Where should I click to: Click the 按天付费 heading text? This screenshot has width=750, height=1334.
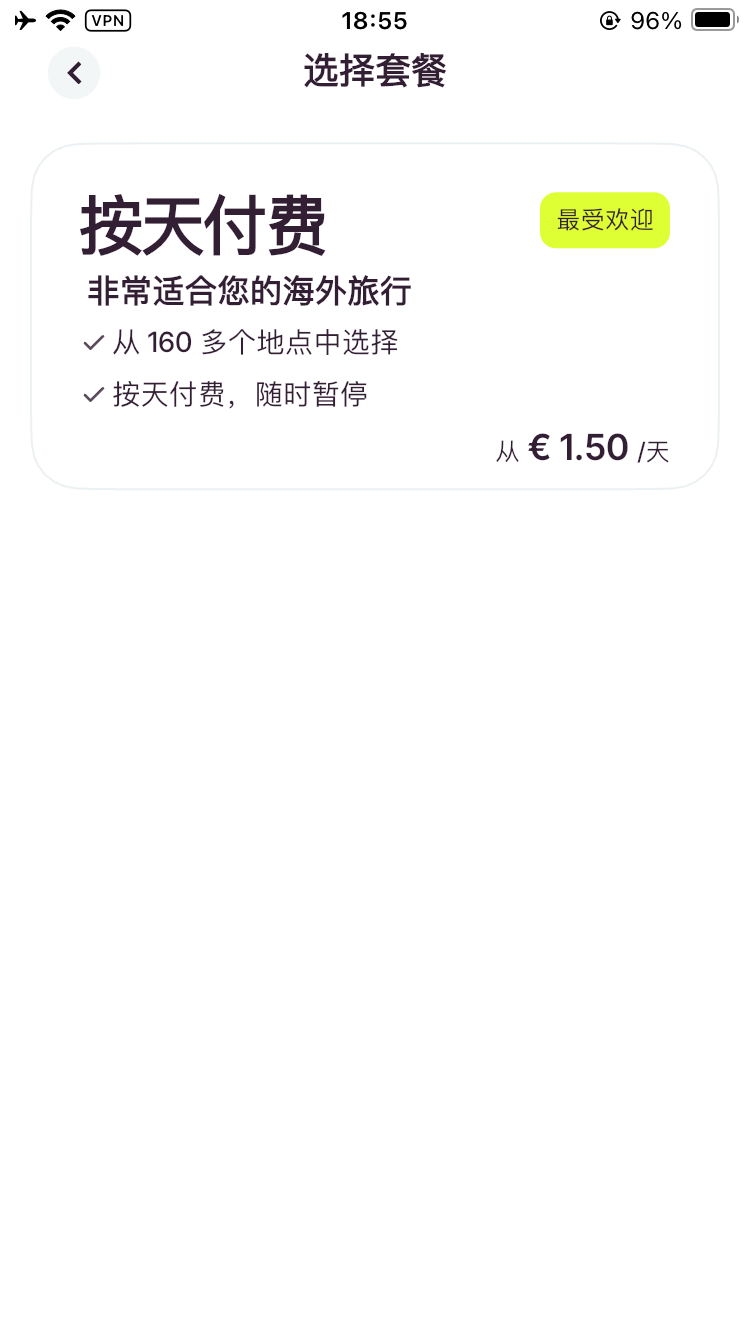click(202, 224)
